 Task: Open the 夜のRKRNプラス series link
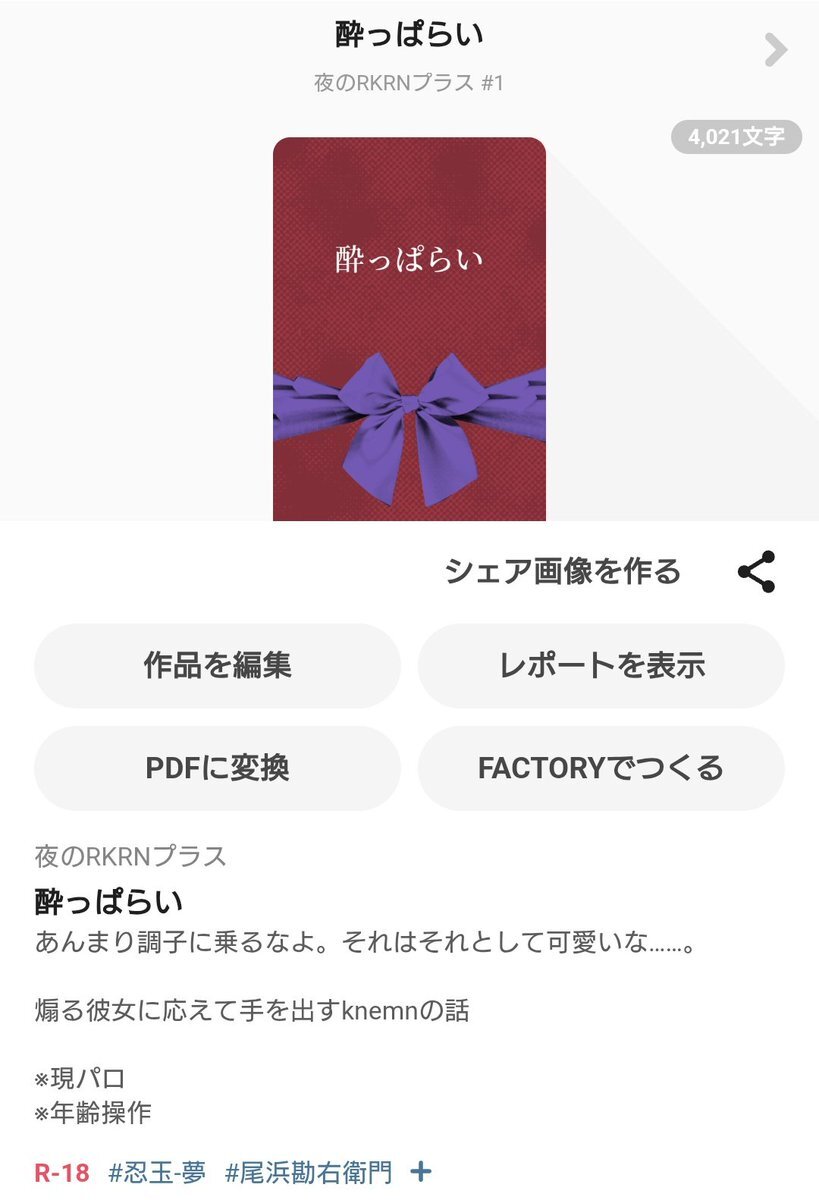[130, 856]
